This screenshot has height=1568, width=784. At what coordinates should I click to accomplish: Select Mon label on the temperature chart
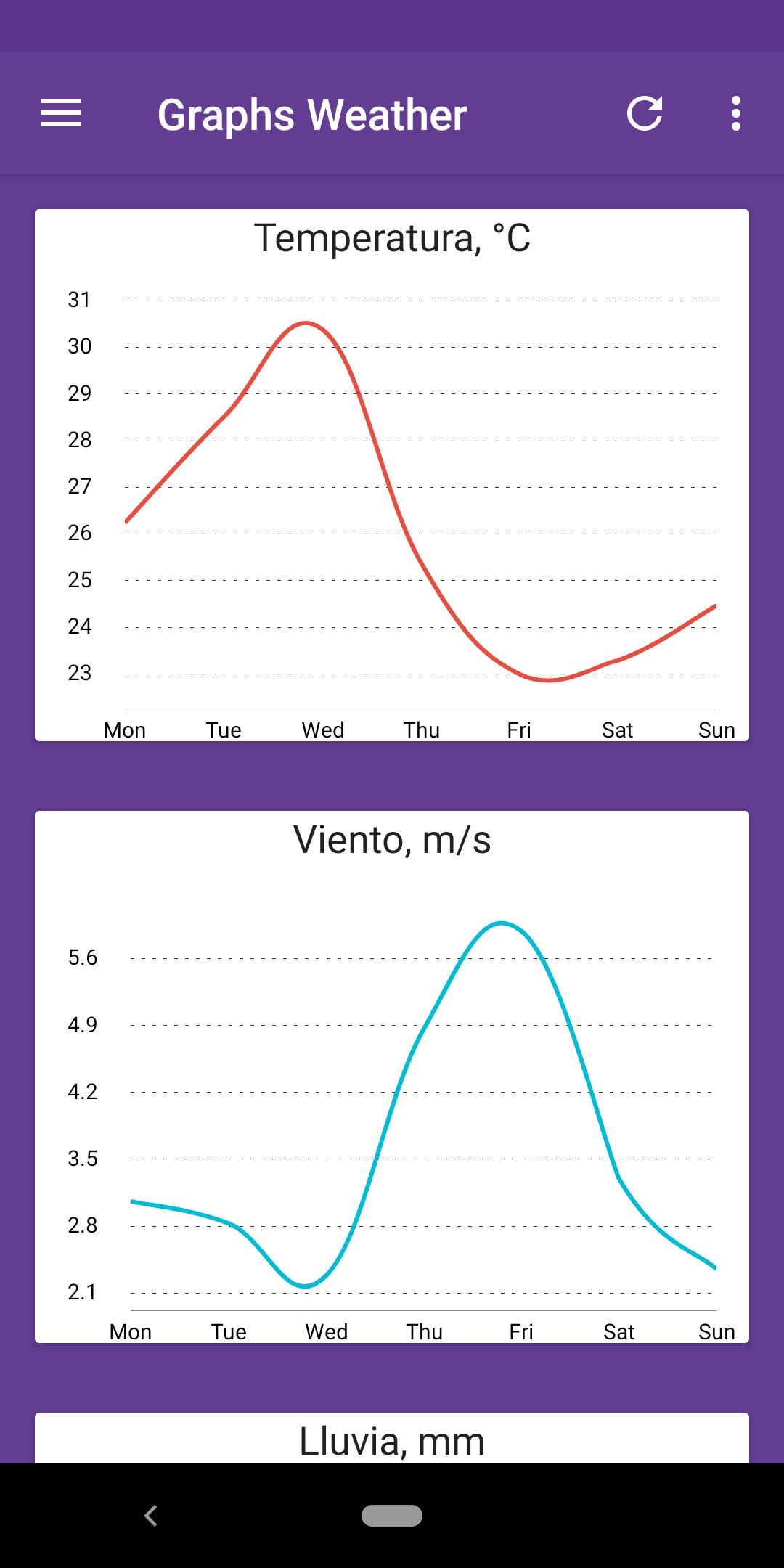coord(123,730)
